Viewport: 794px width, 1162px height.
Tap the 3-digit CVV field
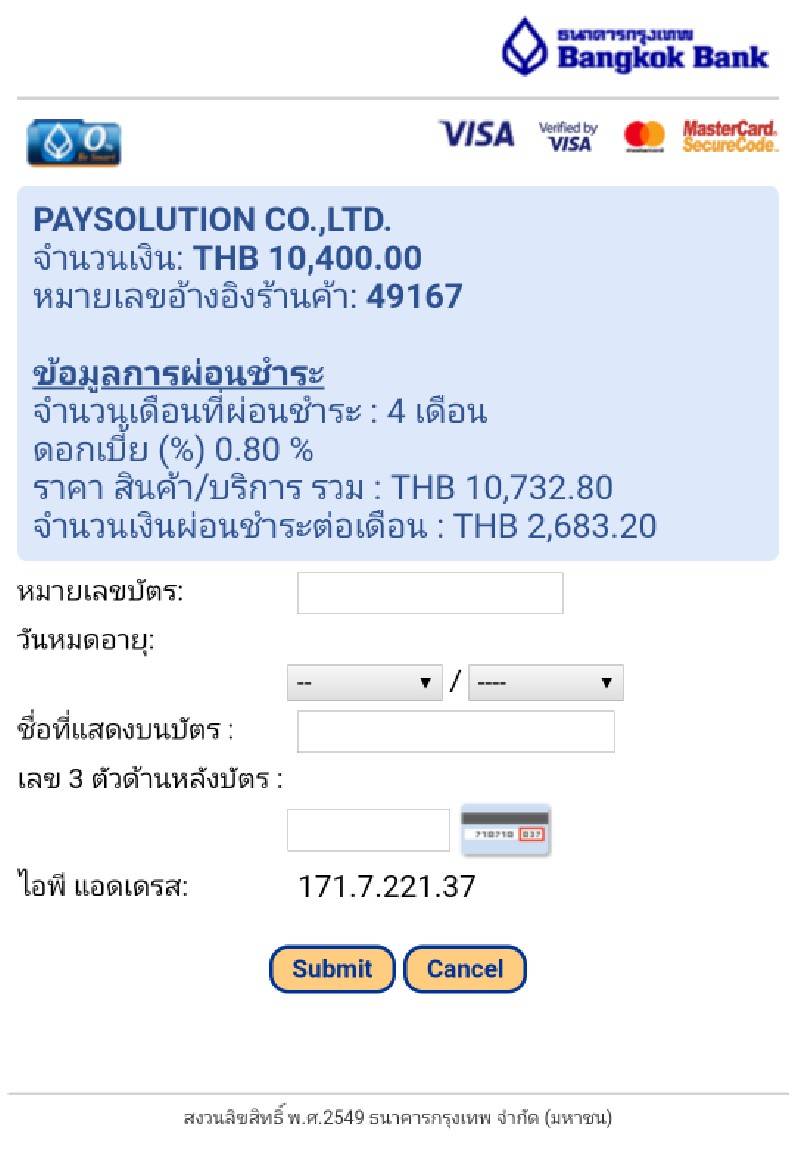pyautogui.click(x=368, y=830)
